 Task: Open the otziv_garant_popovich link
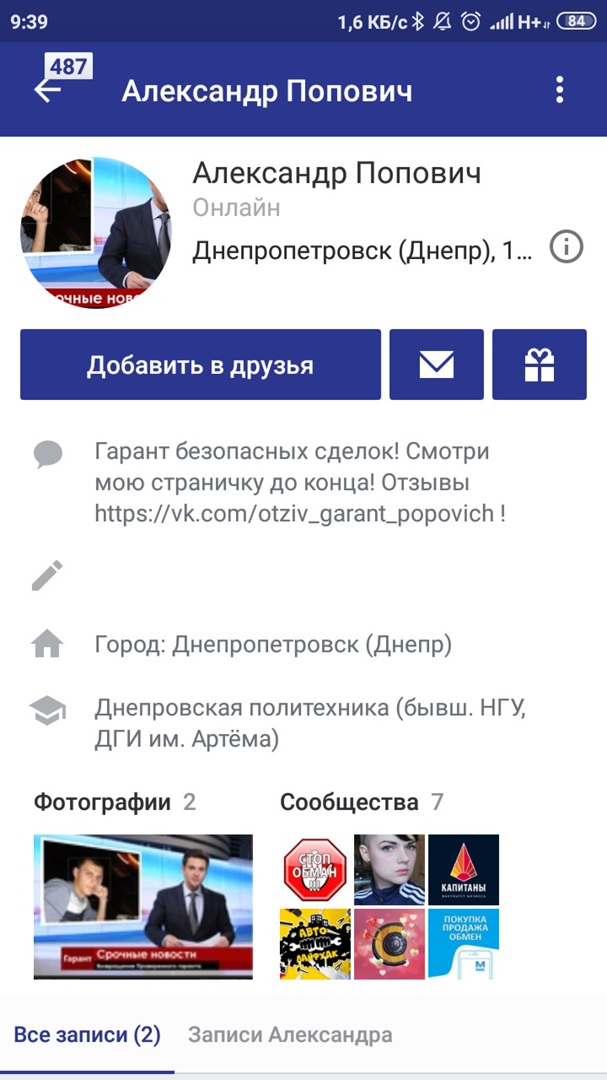[x=294, y=514]
